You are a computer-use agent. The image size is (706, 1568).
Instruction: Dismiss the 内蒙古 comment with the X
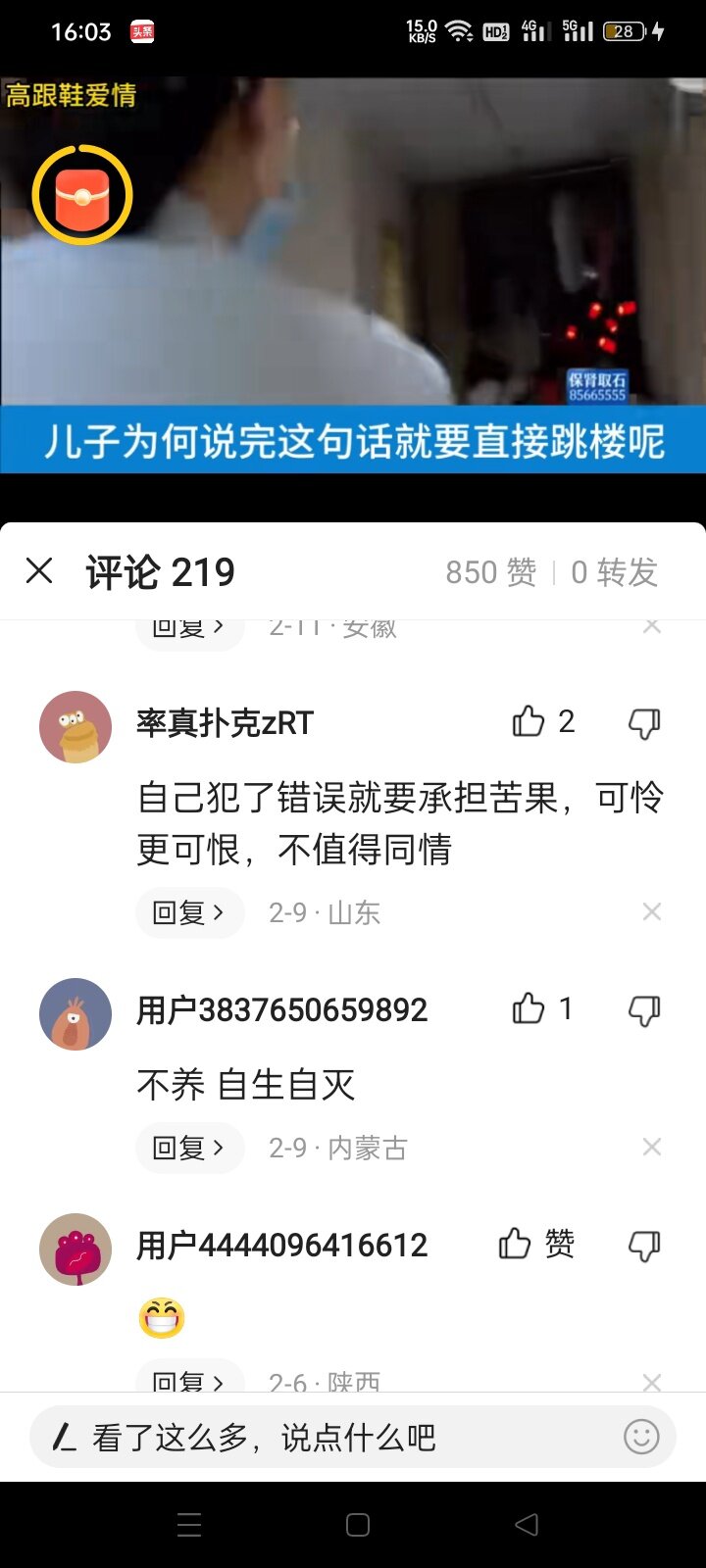point(652,1148)
